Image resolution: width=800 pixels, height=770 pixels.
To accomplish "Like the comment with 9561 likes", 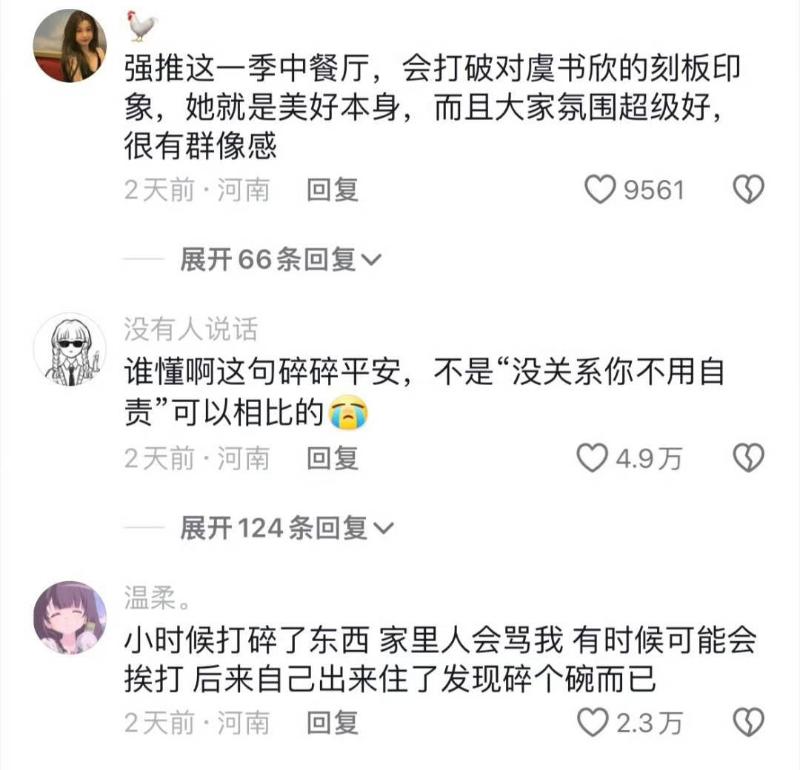I will [600, 190].
